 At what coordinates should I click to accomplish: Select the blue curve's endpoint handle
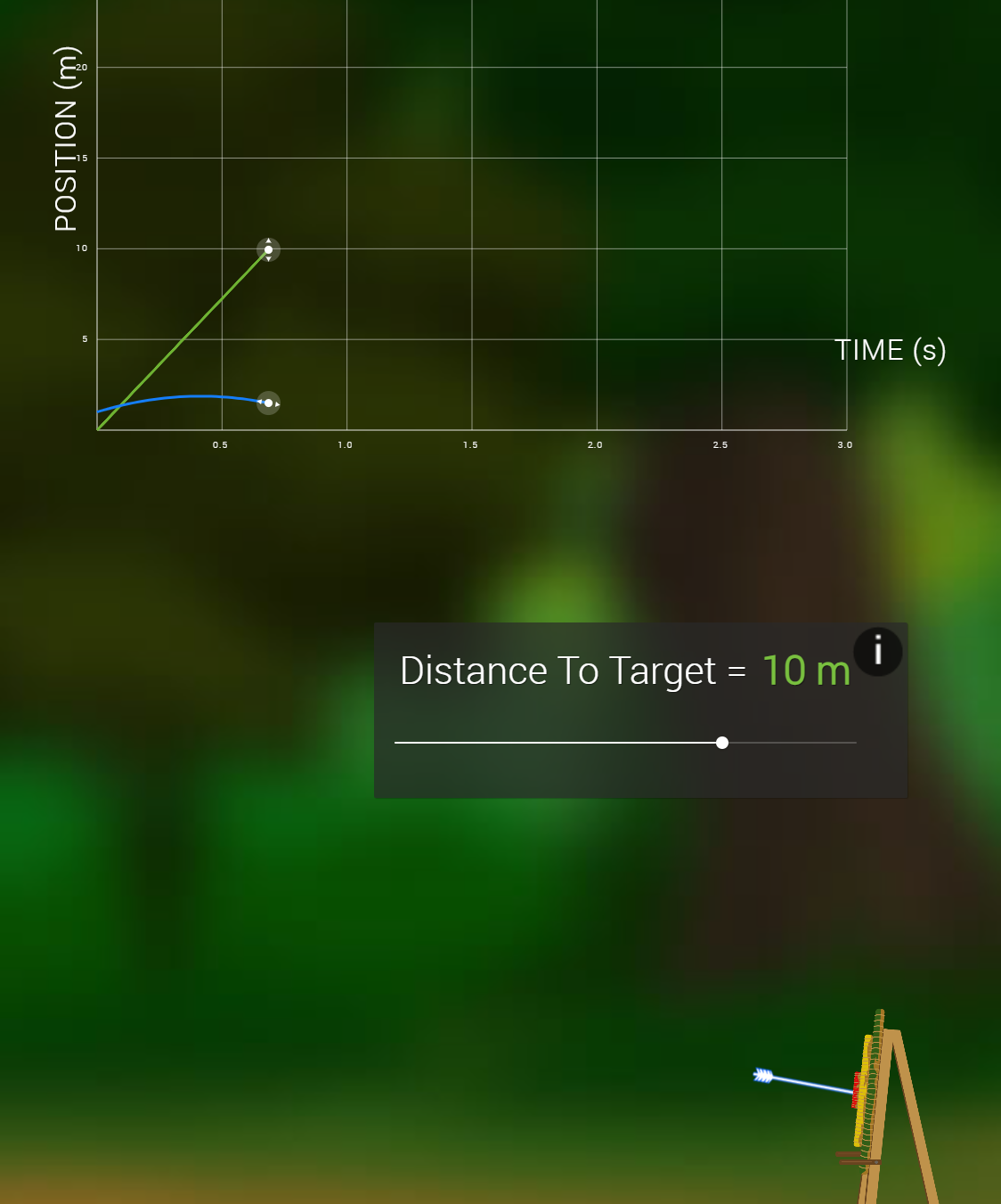pyautogui.click(x=268, y=403)
